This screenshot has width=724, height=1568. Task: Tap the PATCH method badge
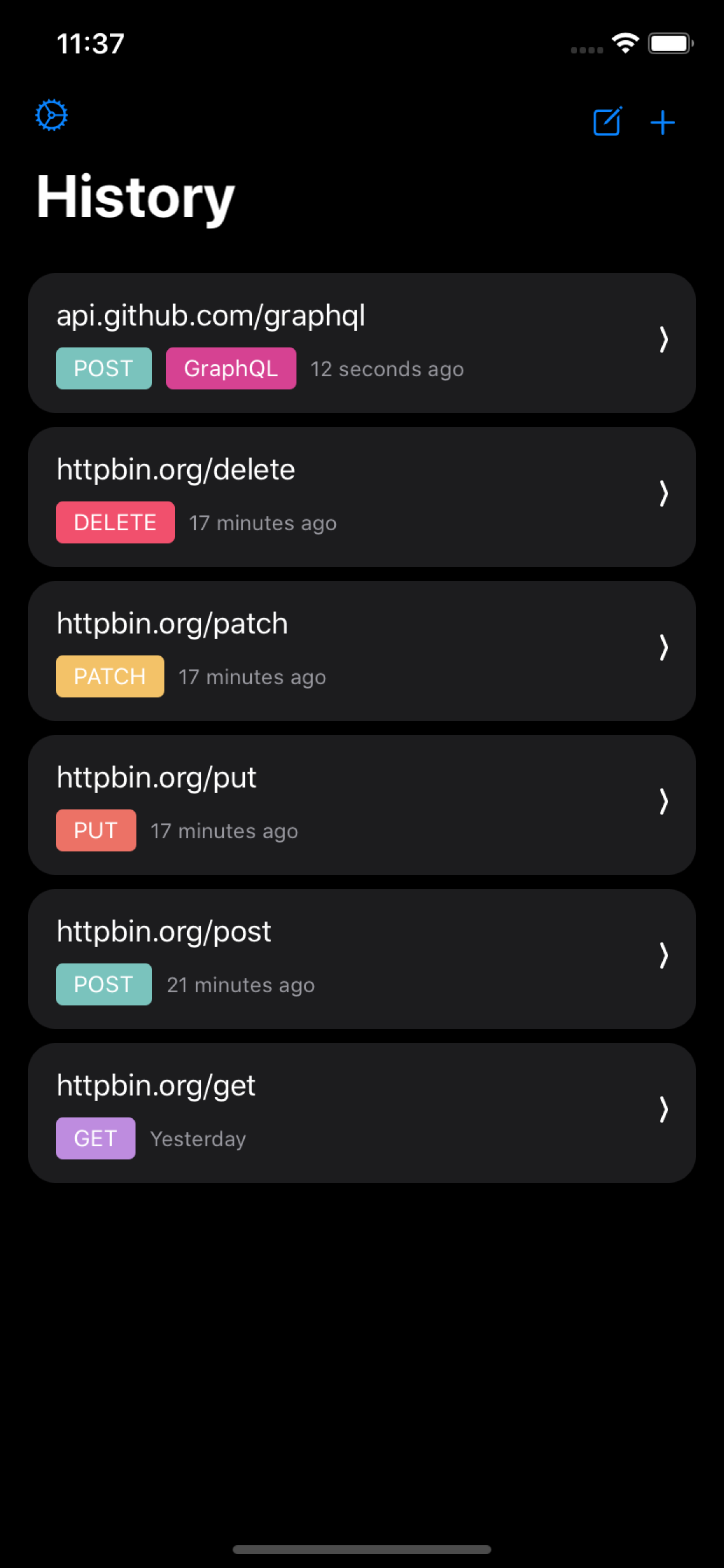(110, 675)
